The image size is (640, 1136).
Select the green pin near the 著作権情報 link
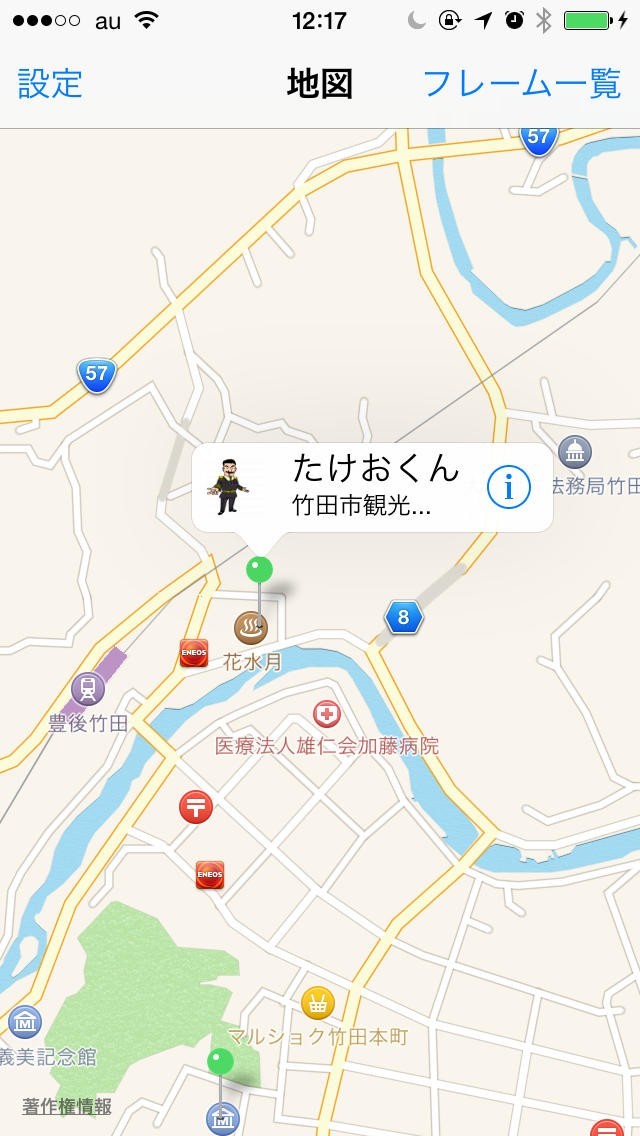pos(220,1061)
